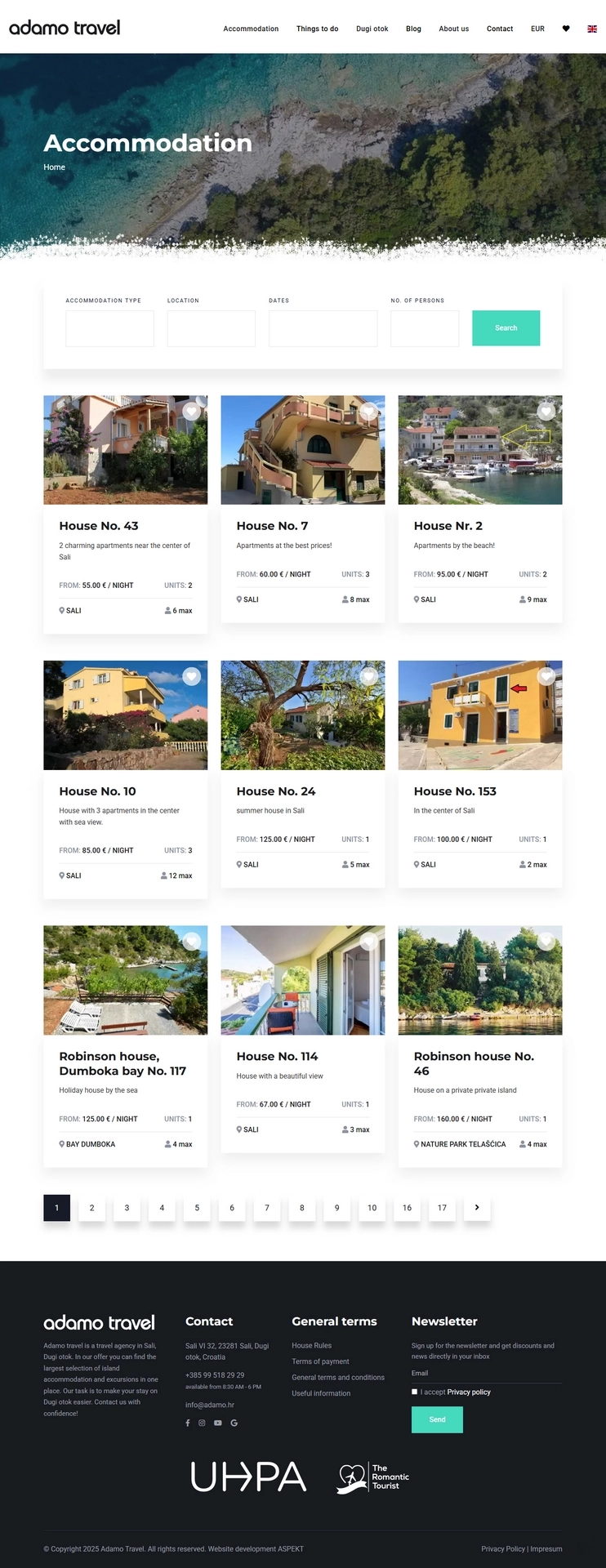Jump to results page 17
606x1568 pixels.
pos(442,1208)
